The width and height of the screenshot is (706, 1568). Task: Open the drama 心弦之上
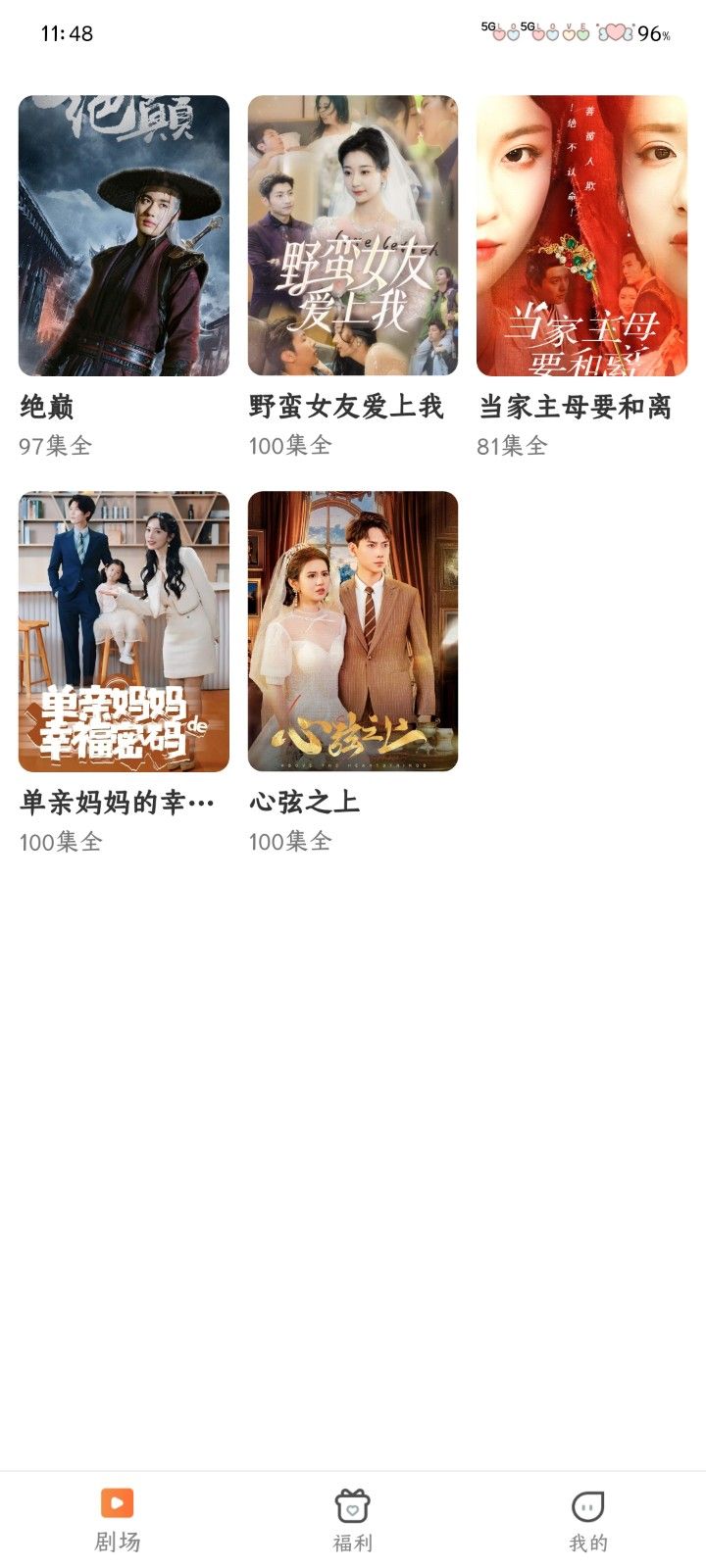(353, 631)
